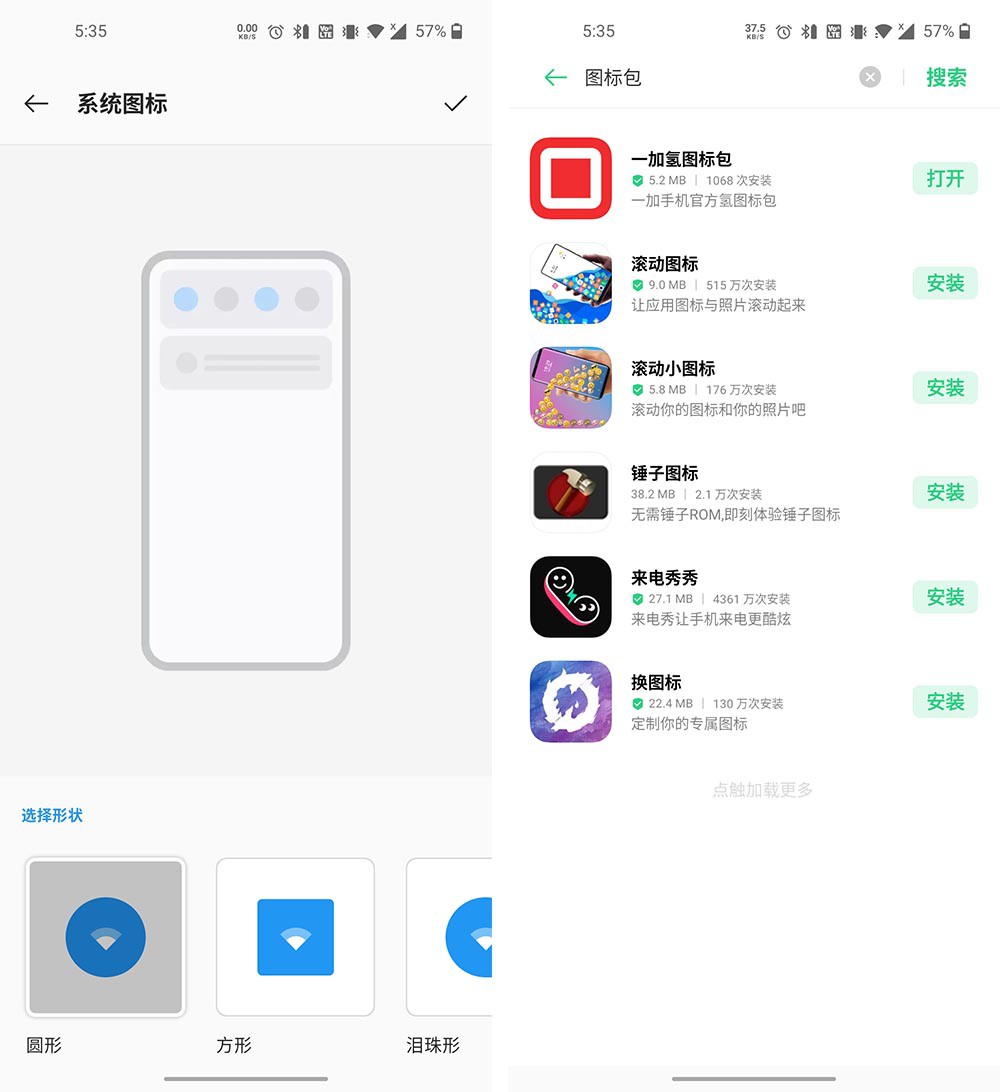Select the 圆形 circle shape option
The width and height of the screenshot is (1000, 1092).
pyautogui.click(x=105, y=937)
